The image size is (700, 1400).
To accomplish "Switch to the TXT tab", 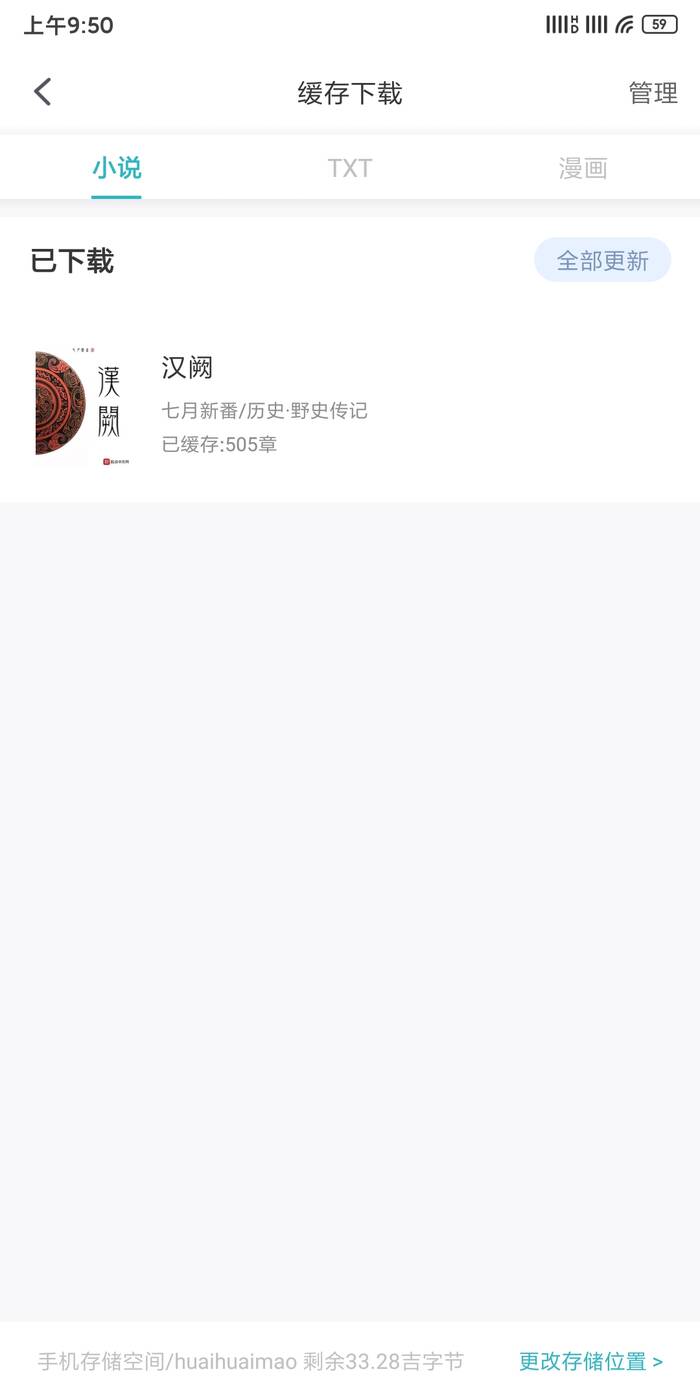I will pos(350,168).
